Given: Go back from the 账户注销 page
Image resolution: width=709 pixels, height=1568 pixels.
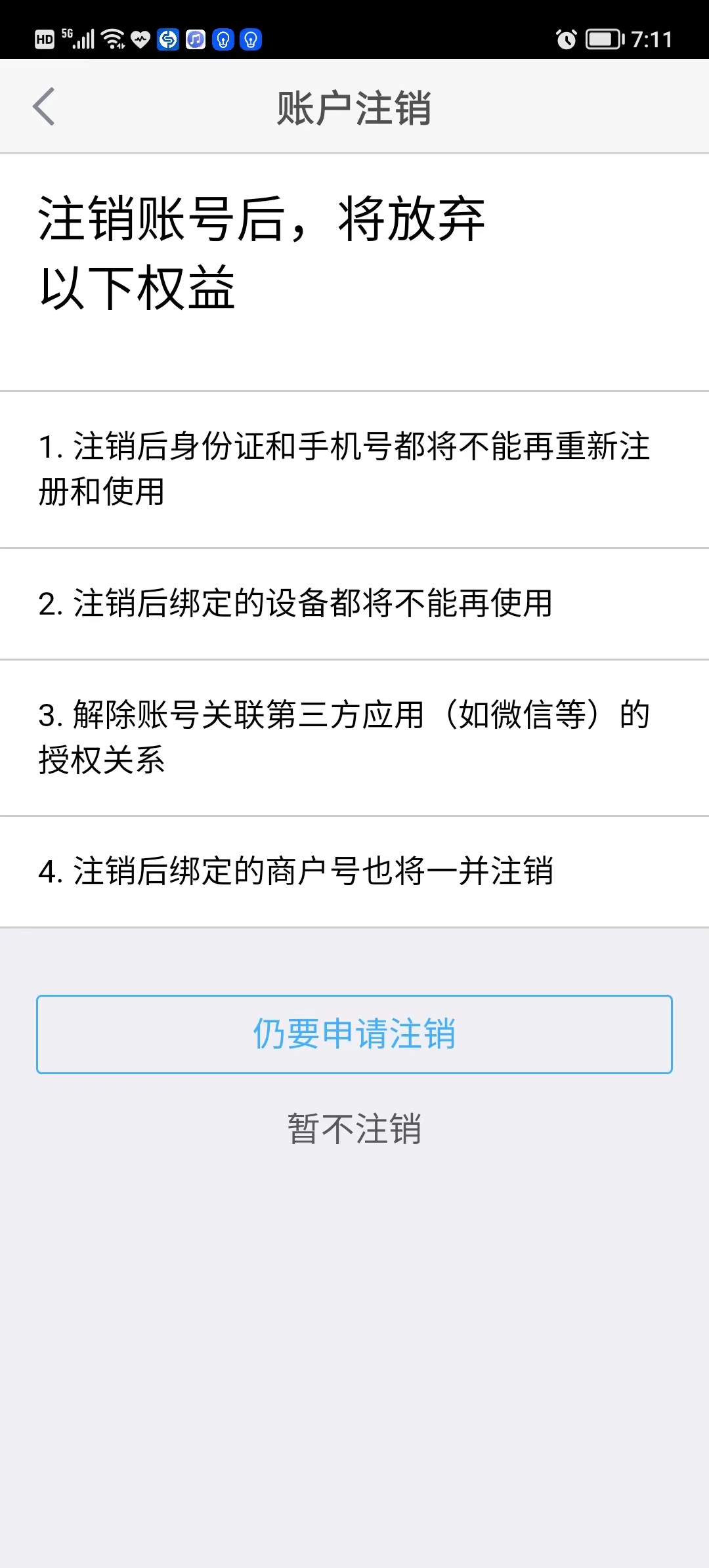Looking at the screenshot, I should (44, 106).
